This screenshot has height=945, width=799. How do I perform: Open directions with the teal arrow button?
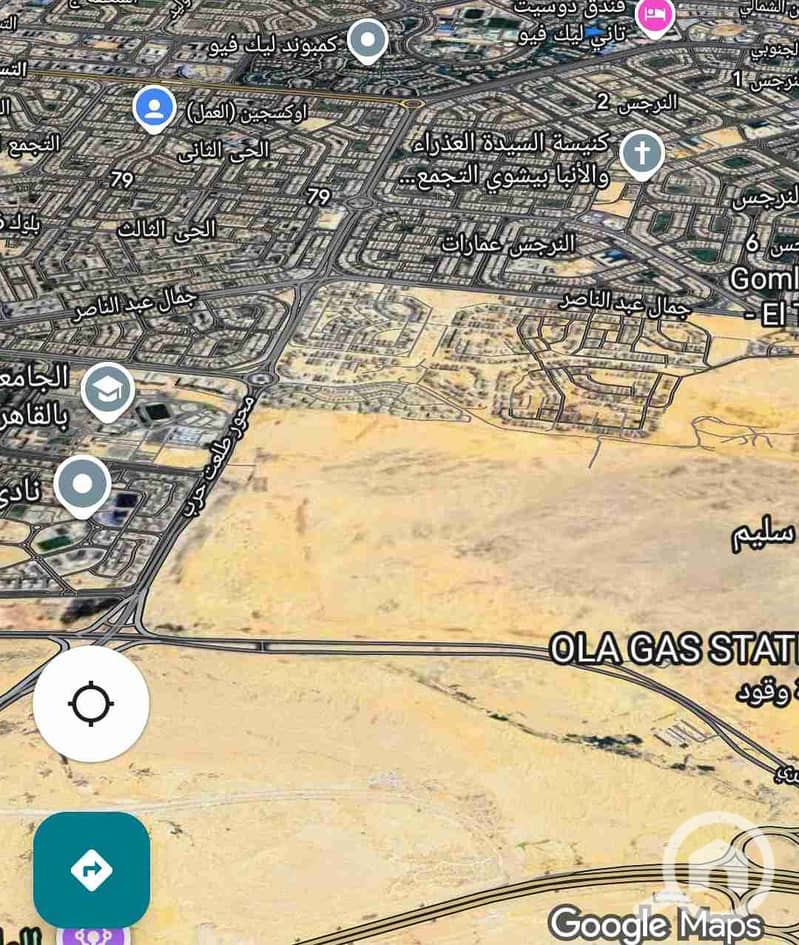(x=91, y=869)
